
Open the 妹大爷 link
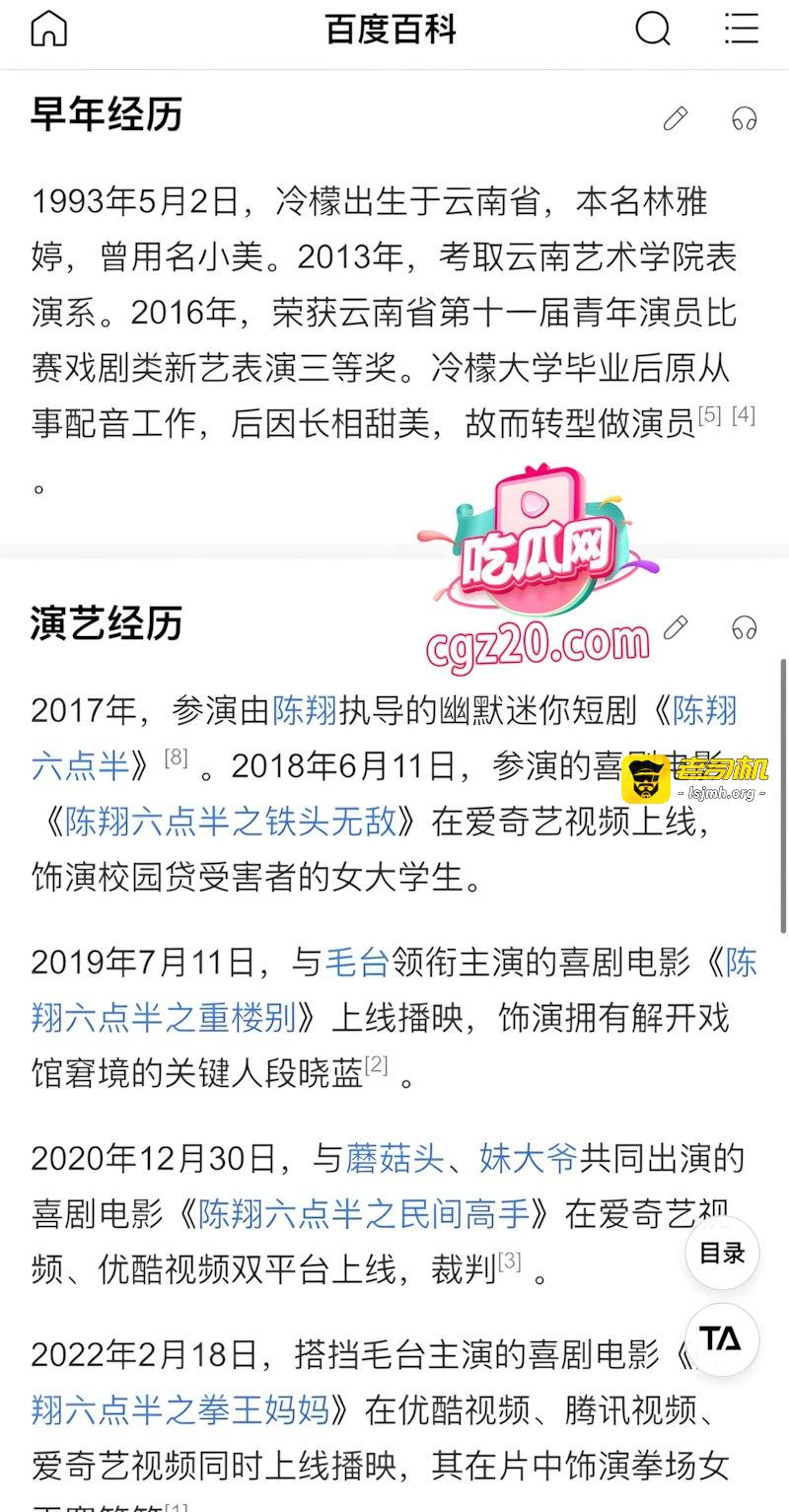[x=529, y=1158]
